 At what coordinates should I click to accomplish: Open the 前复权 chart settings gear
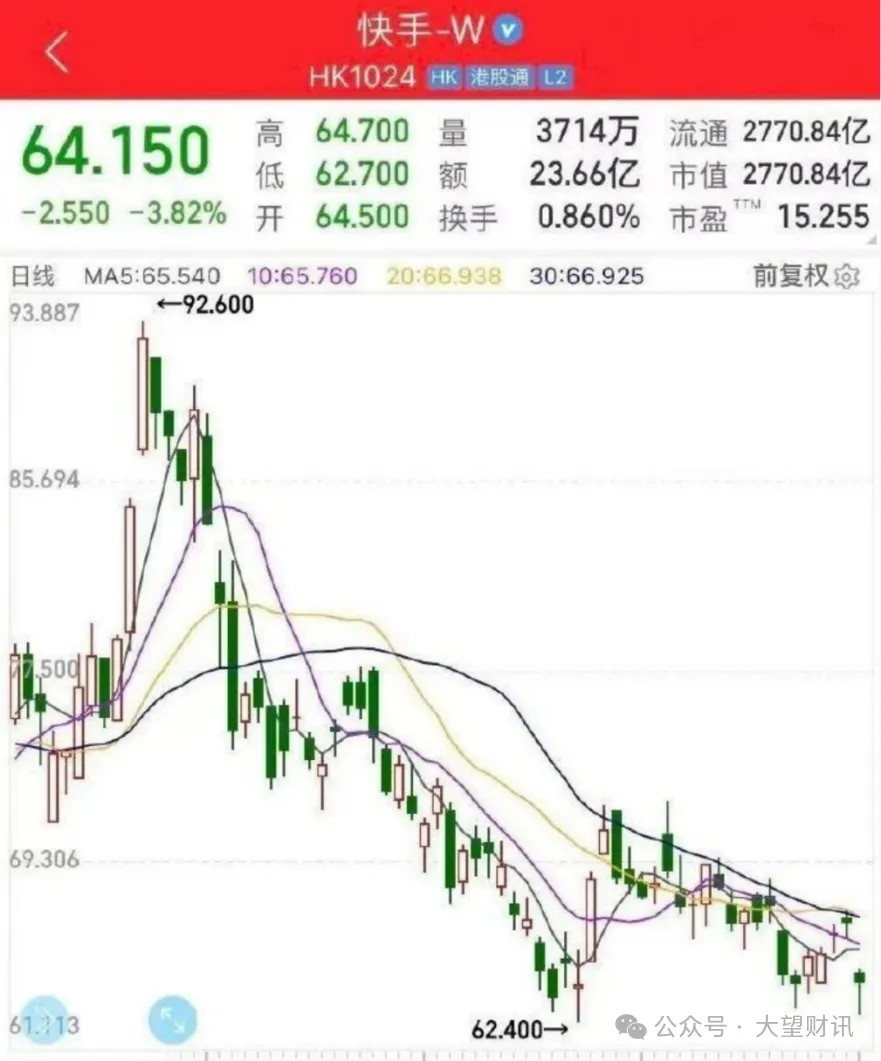tap(849, 277)
